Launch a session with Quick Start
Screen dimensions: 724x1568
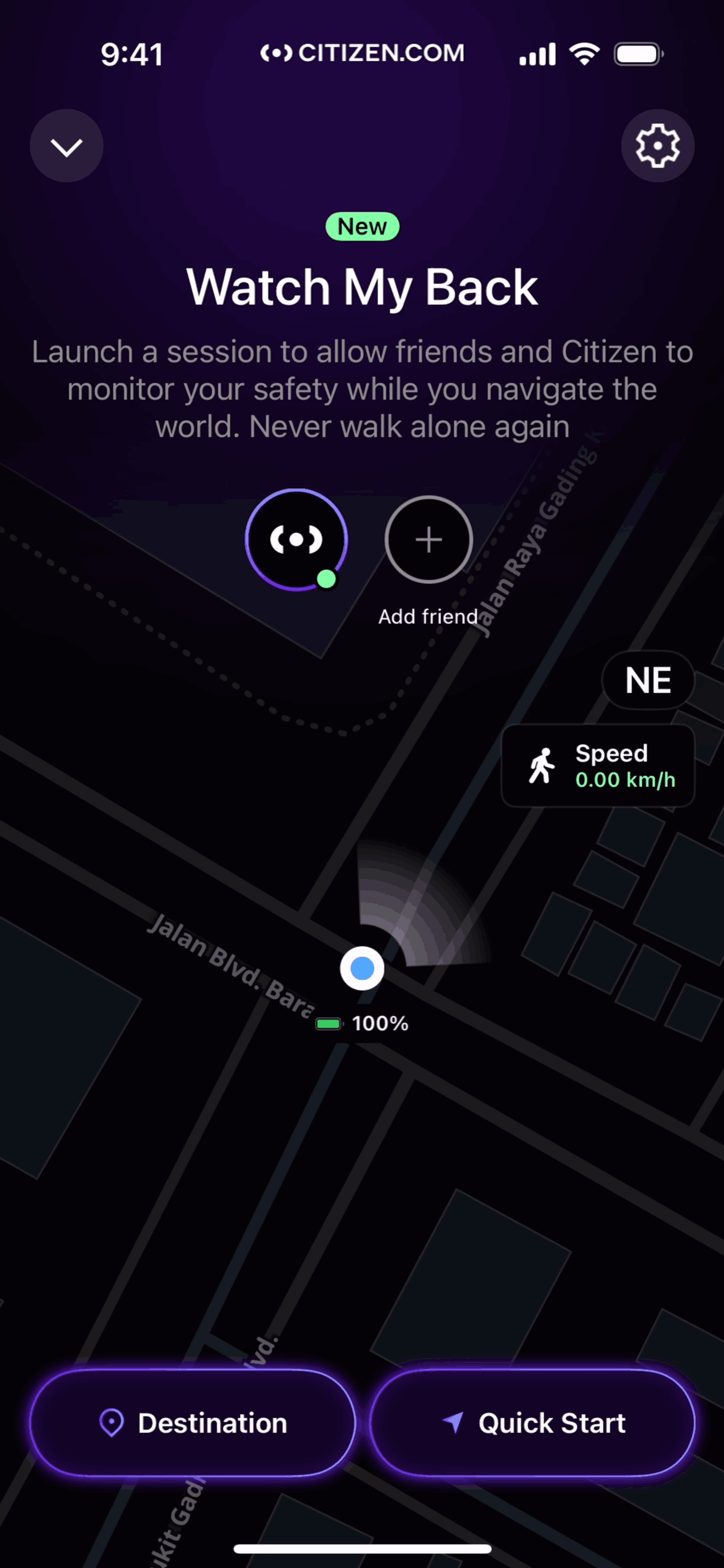point(533,1423)
